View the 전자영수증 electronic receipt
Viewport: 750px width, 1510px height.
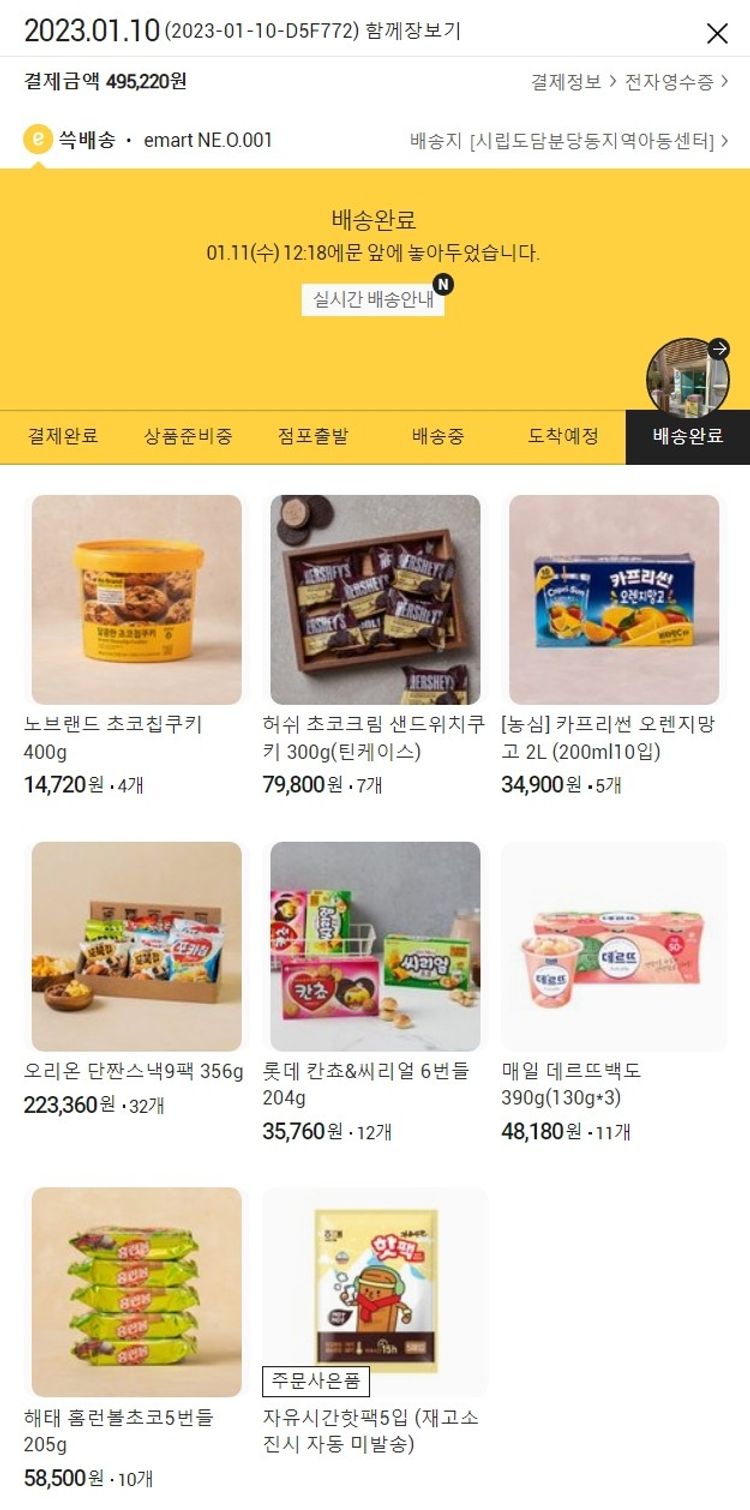675,82
